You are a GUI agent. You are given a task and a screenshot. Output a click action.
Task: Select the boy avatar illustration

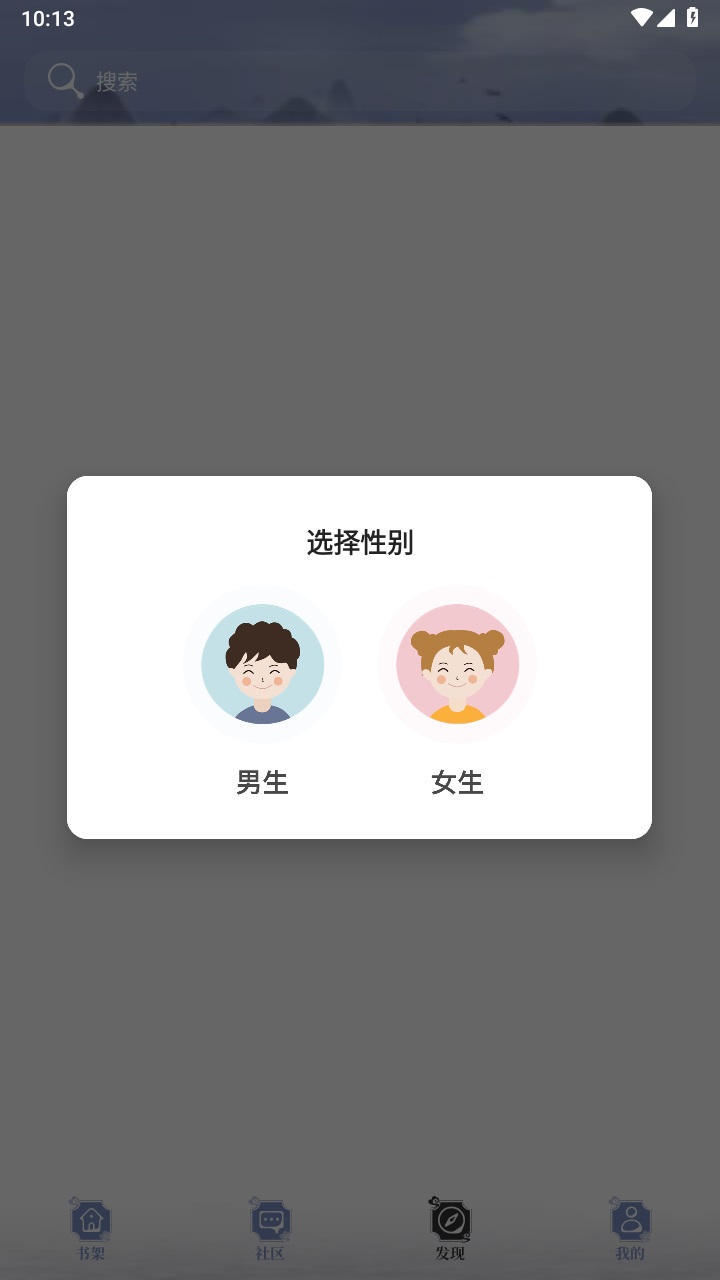[262, 665]
